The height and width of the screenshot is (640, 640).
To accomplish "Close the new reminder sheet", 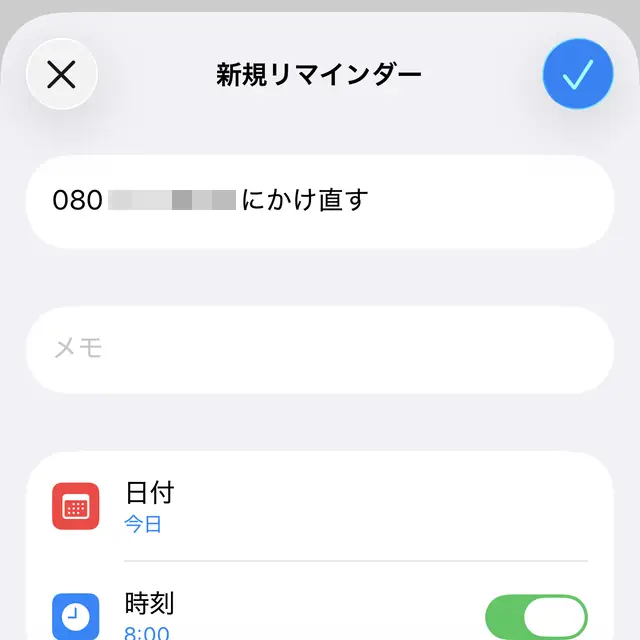I will [x=62, y=74].
